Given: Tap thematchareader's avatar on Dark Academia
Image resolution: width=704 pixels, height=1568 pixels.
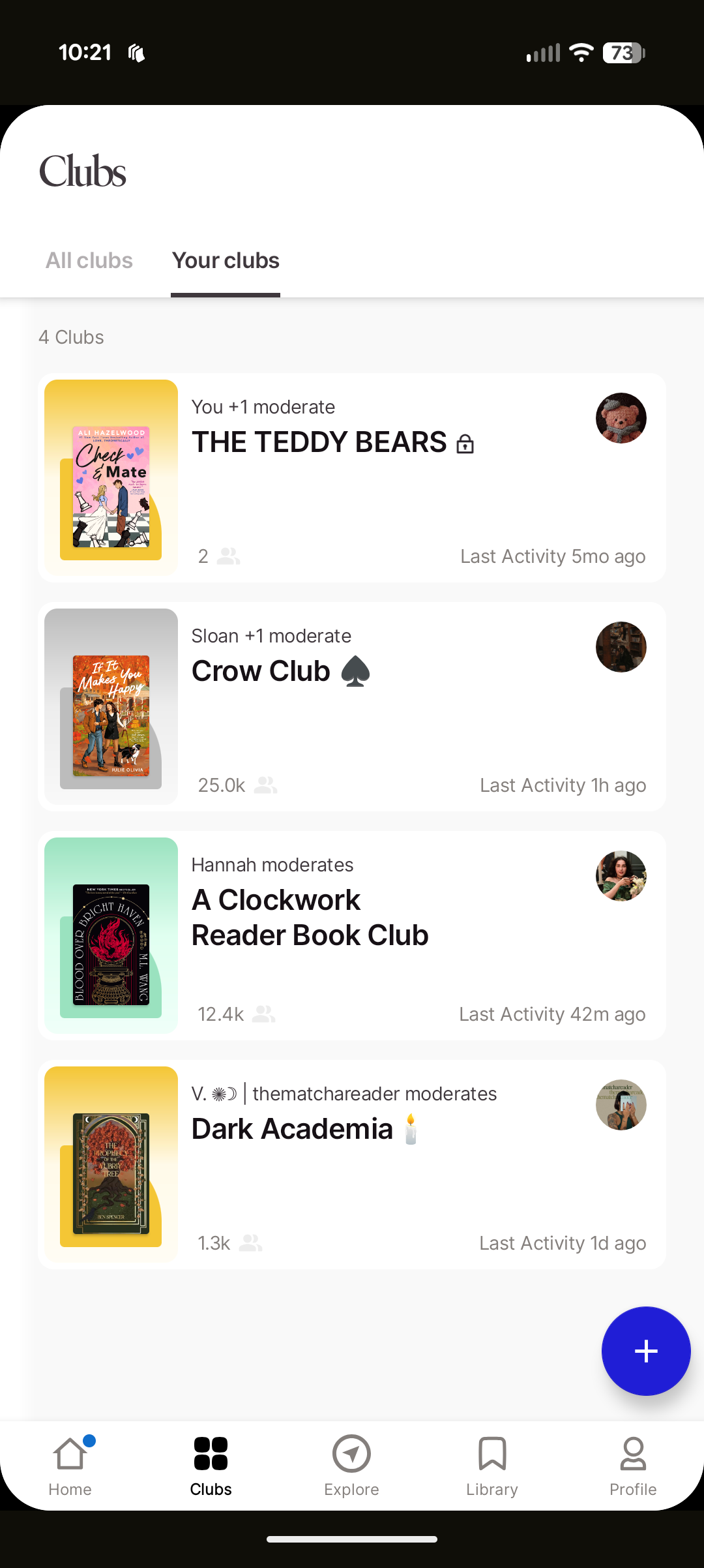Looking at the screenshot, I should pyautogui.click(x=620, y=1105).
